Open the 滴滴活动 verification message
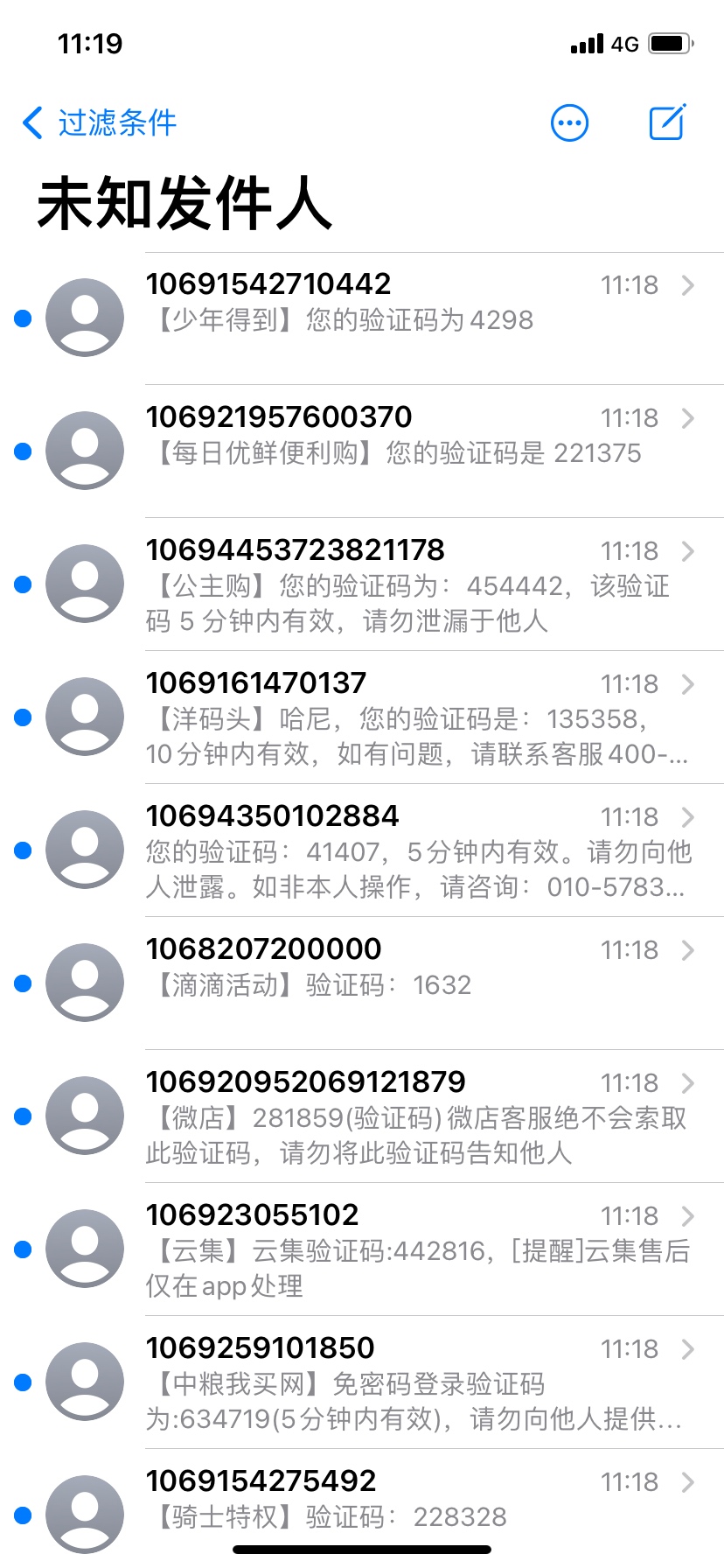Image resolution: width=724 pixels, height=1568 pixels. coord(362,983)
